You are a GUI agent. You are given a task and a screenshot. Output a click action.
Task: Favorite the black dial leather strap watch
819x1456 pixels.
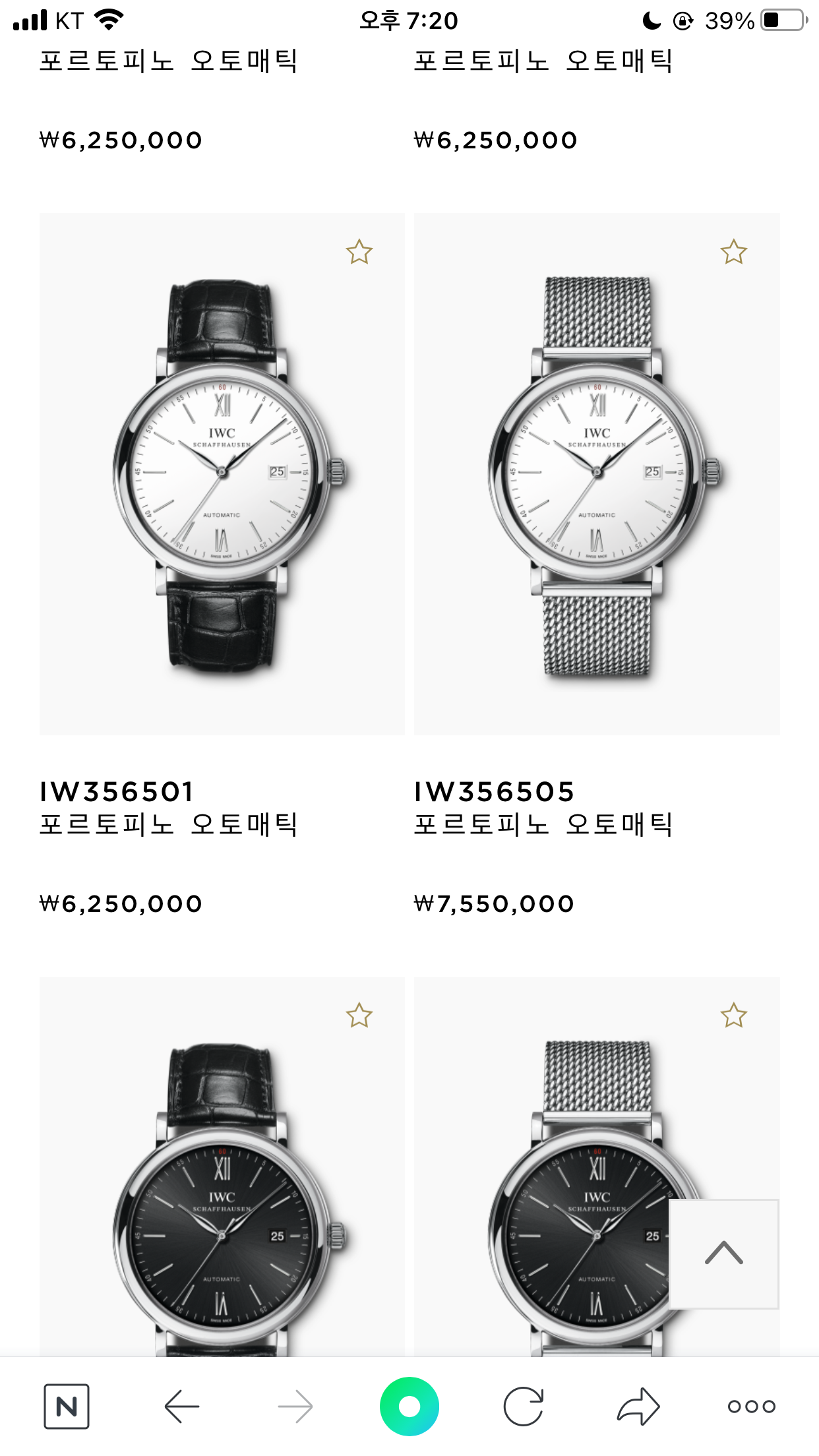pos(359,1016)
